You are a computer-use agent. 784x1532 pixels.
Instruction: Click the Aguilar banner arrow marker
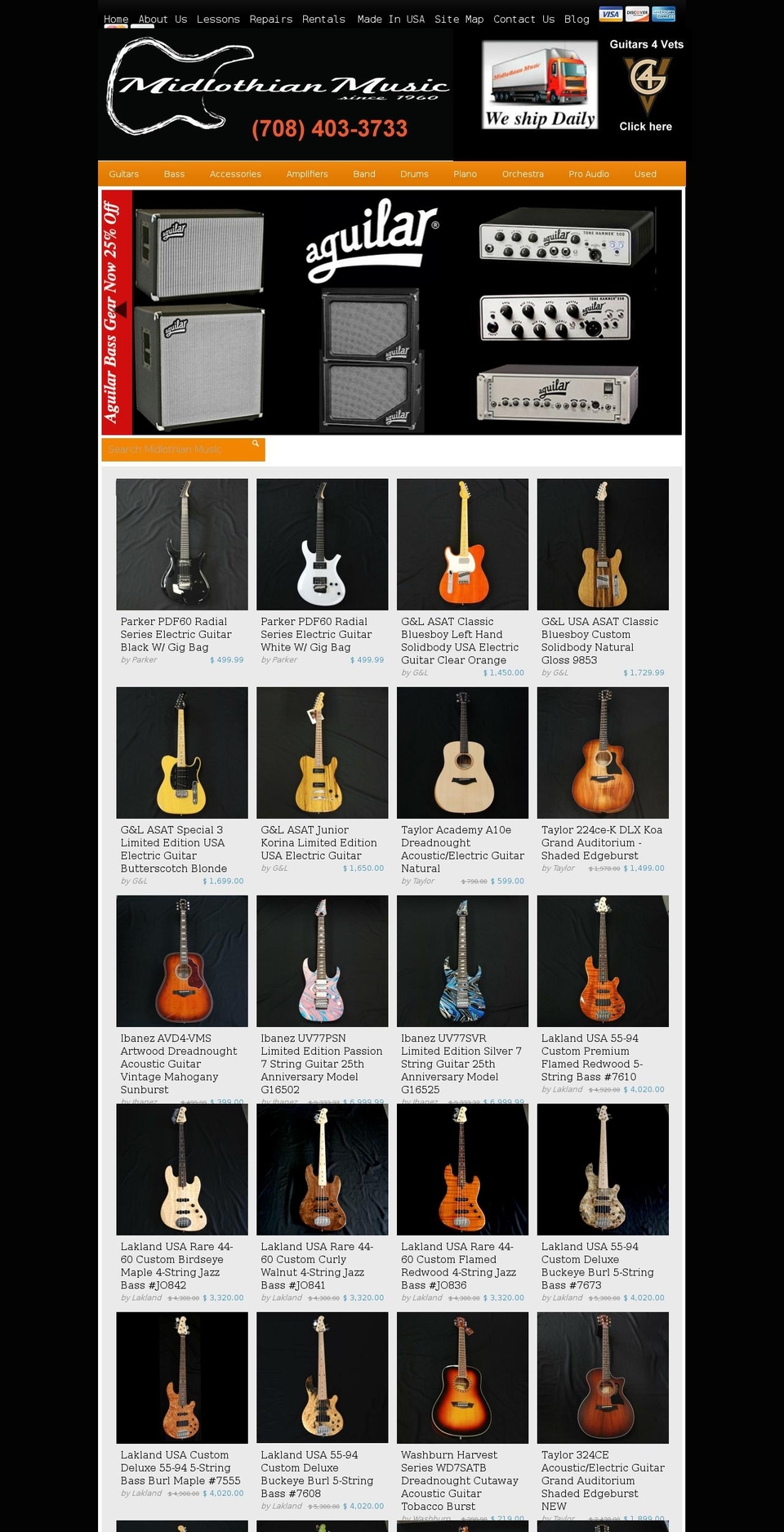pos(119,309)
